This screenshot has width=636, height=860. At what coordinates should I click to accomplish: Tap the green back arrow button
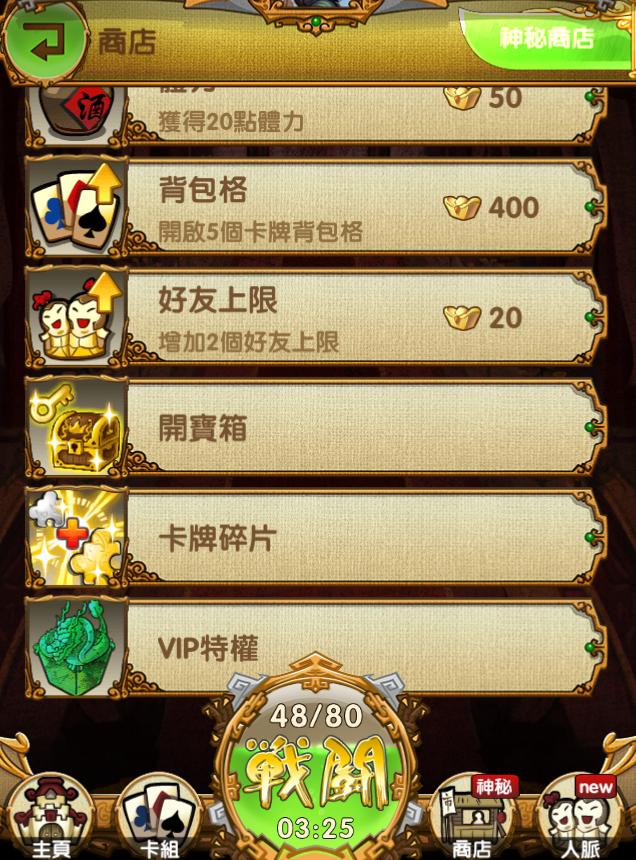[44, 42]
